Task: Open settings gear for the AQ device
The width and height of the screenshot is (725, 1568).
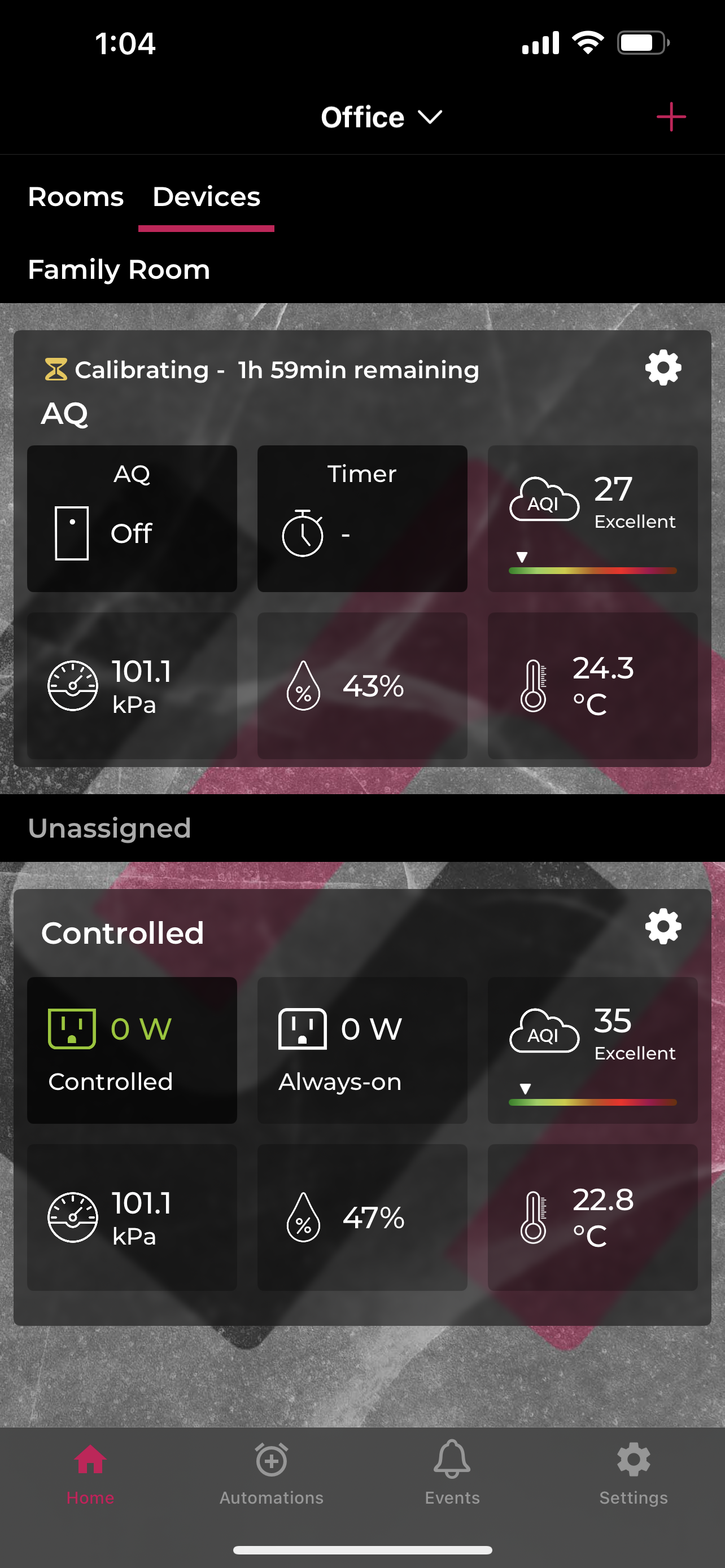Action: click(x=662, y=367)
